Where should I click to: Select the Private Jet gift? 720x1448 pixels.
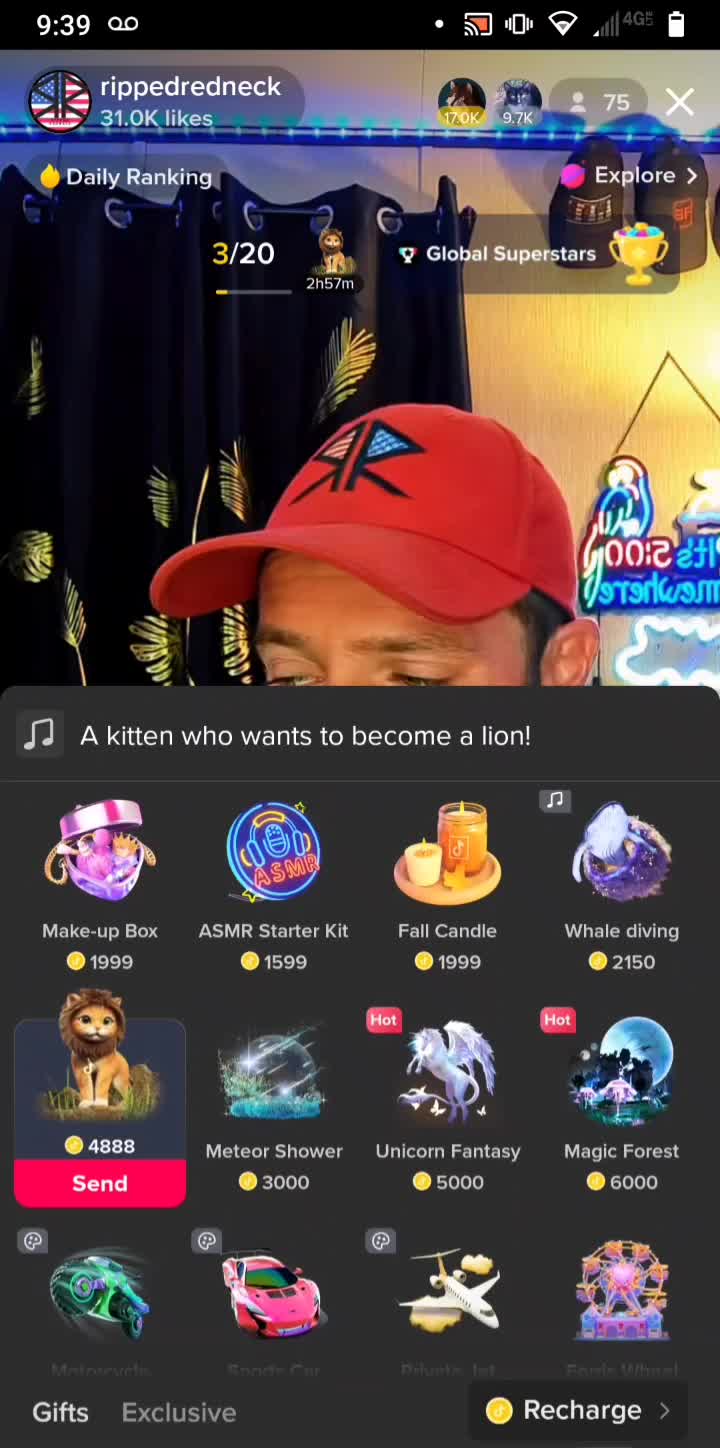pyautogui.click(x=447, y=1298)
